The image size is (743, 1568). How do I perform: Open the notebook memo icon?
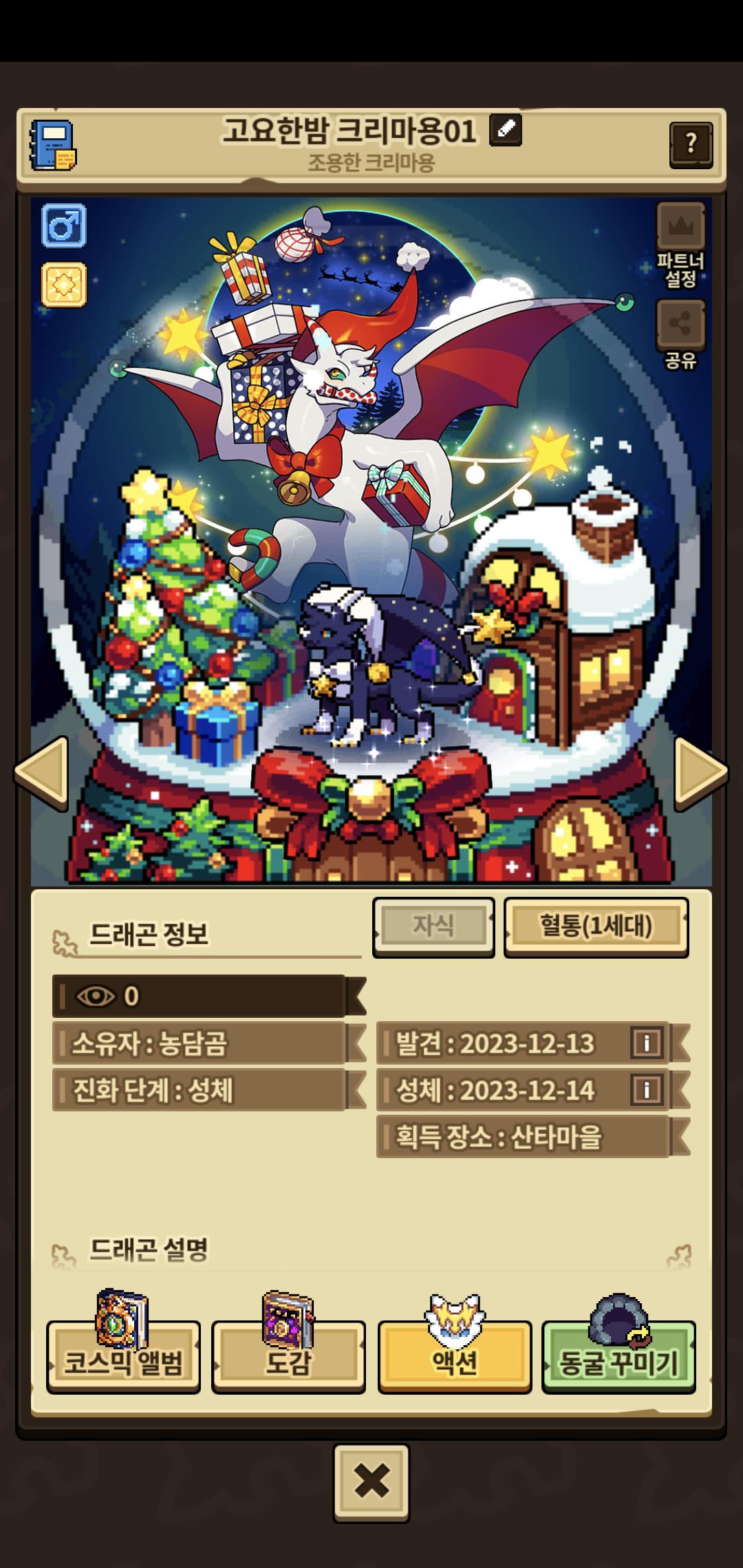[52, 146]
